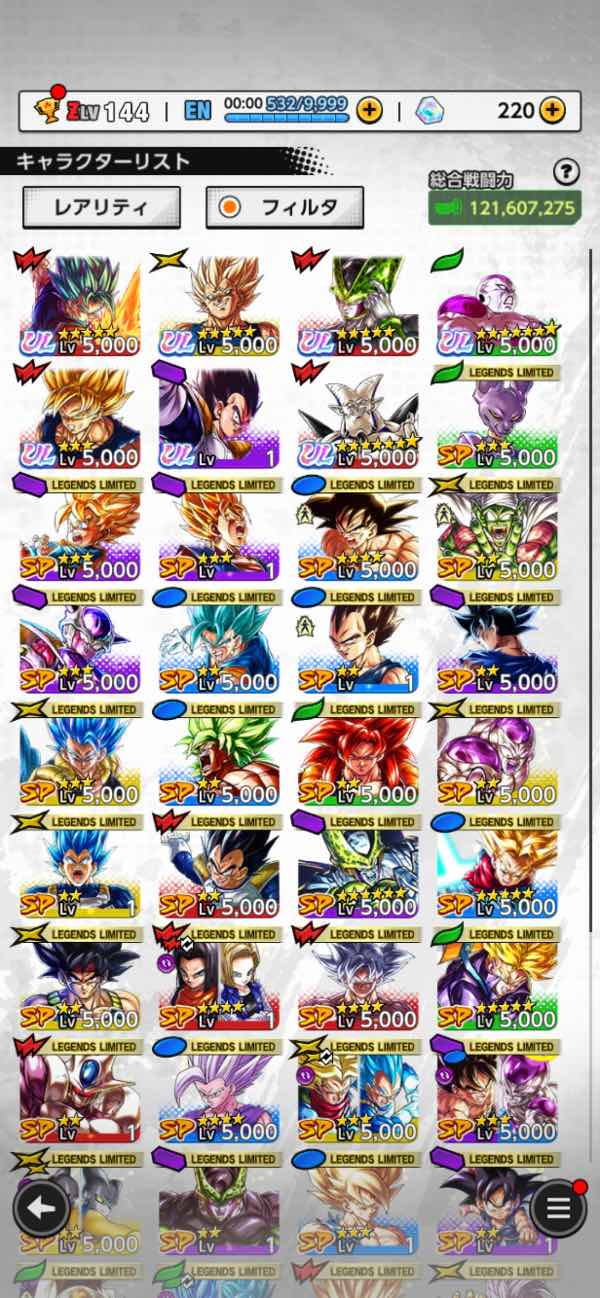Tap the レアリティ sort button
The height and width of the screenshot is (1298, 600).
coord(101,208)
